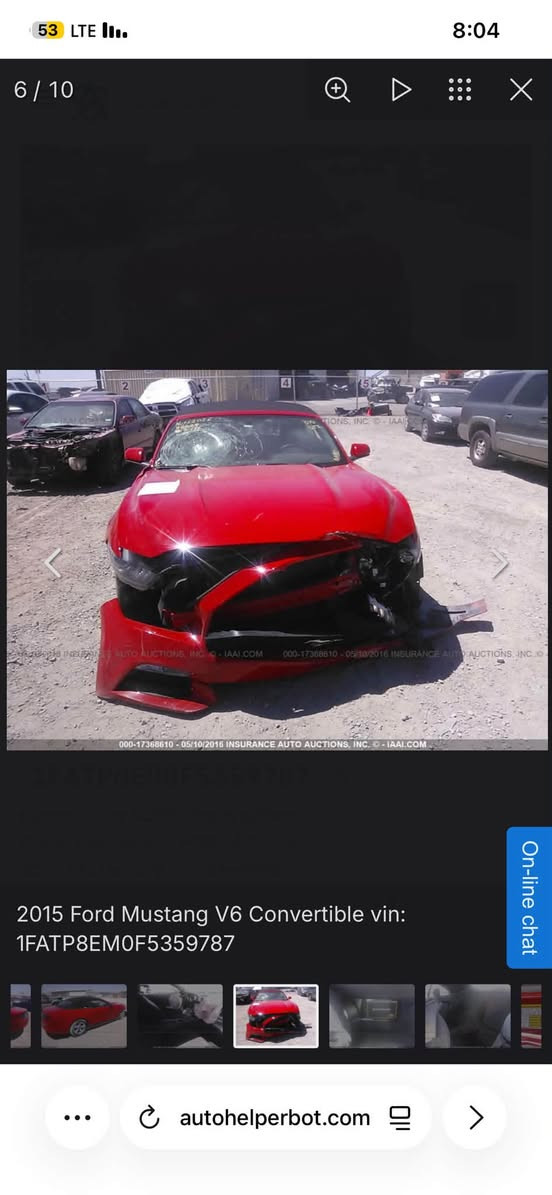The image size is (552, 1195).
Task: Go forward in the browser
Action: coord(475,1118)
